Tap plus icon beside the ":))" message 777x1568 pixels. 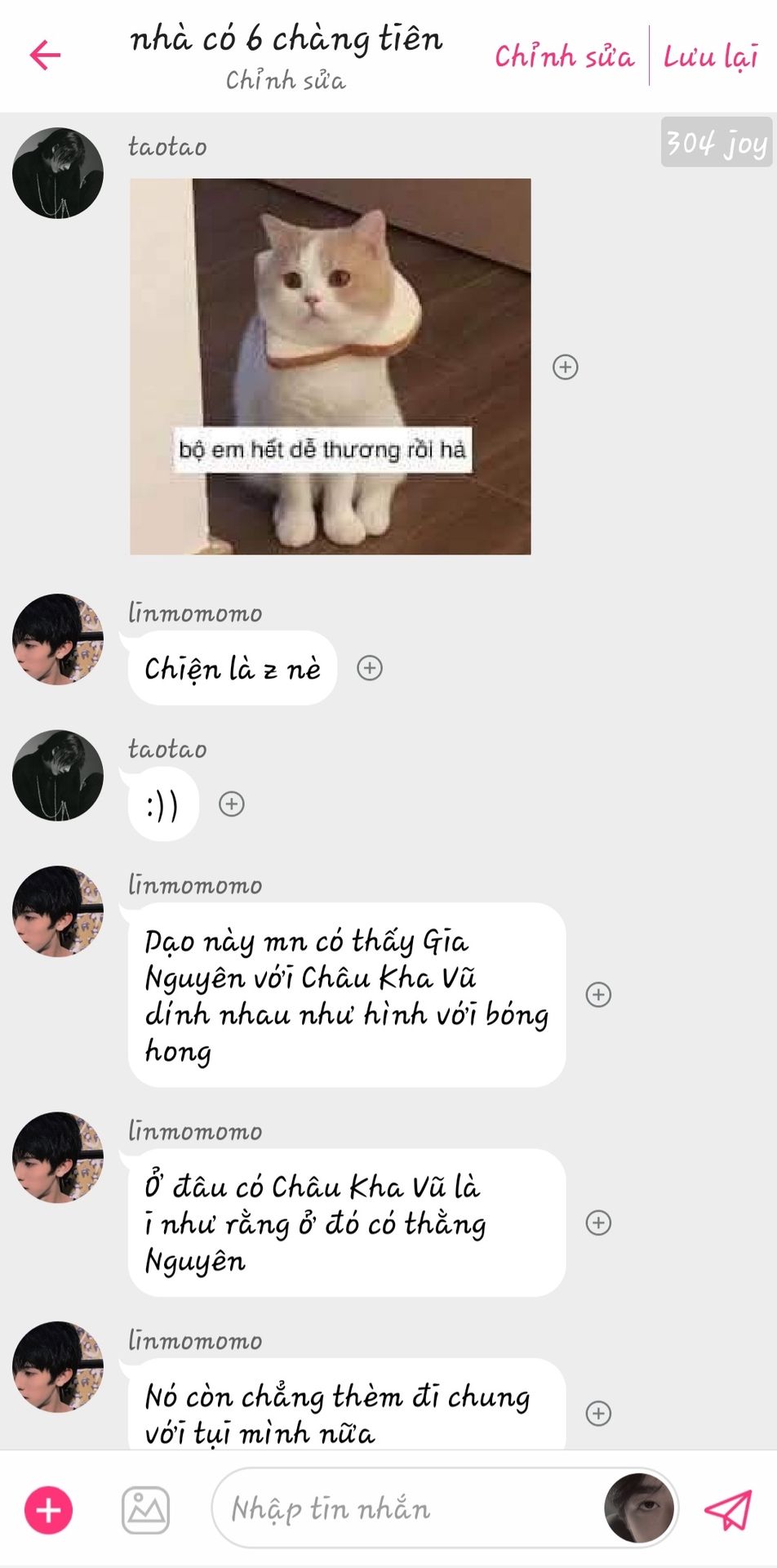point(232,804)
